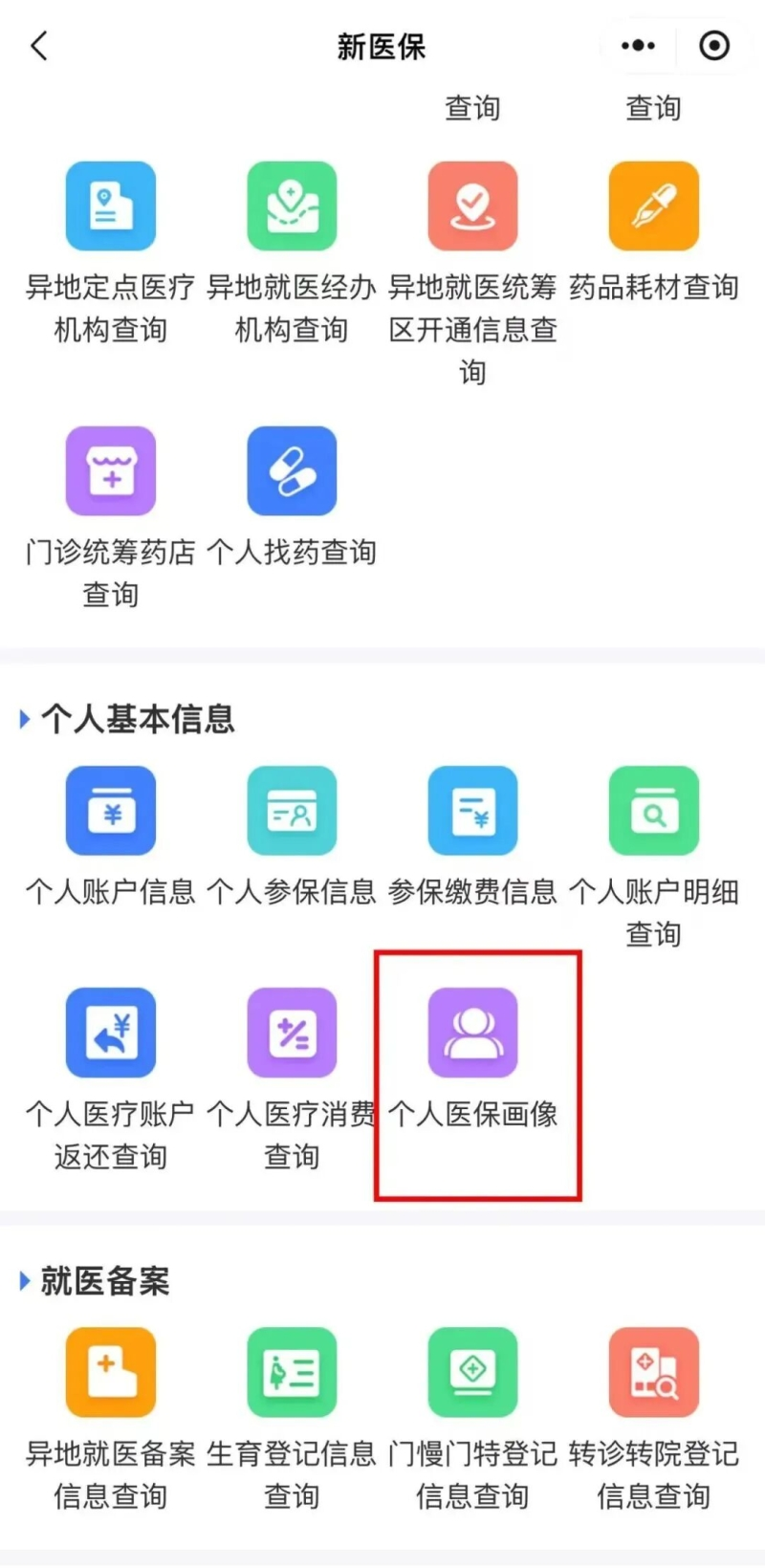Viewport: 765px width, 1568px height.
Task: Tap 药品耗材查询
Action: click(654, 207)
